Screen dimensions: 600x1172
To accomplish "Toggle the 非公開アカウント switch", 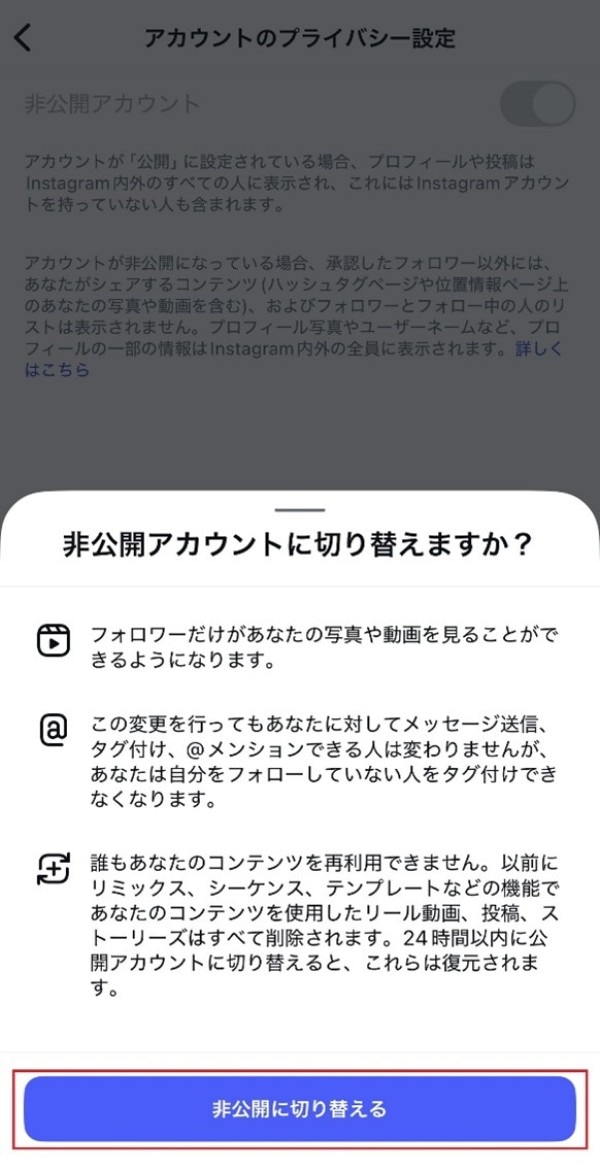I will pyautogui.click(x=537, y=104).
